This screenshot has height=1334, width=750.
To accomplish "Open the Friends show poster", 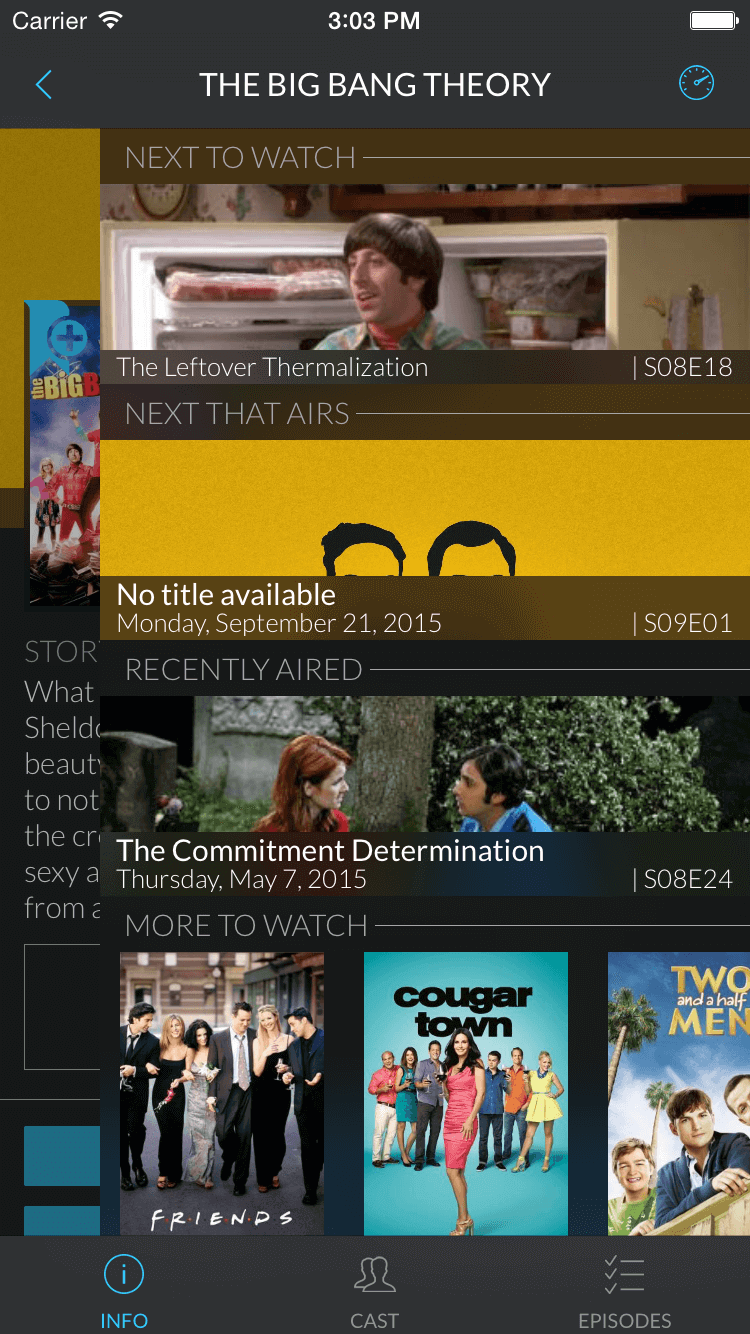I will click(x=222, y=1093).
